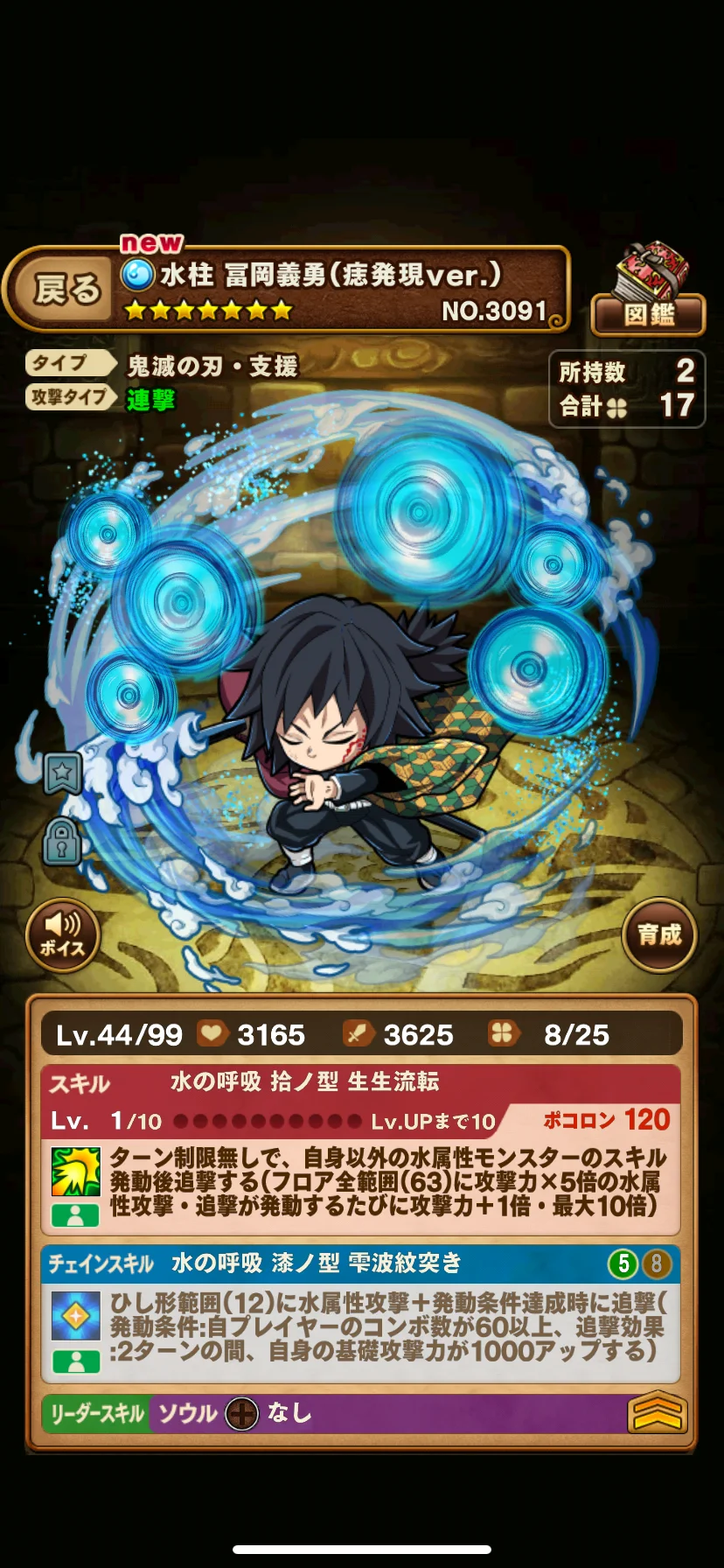Tap the ソウル plus slot

[241, 1413]
